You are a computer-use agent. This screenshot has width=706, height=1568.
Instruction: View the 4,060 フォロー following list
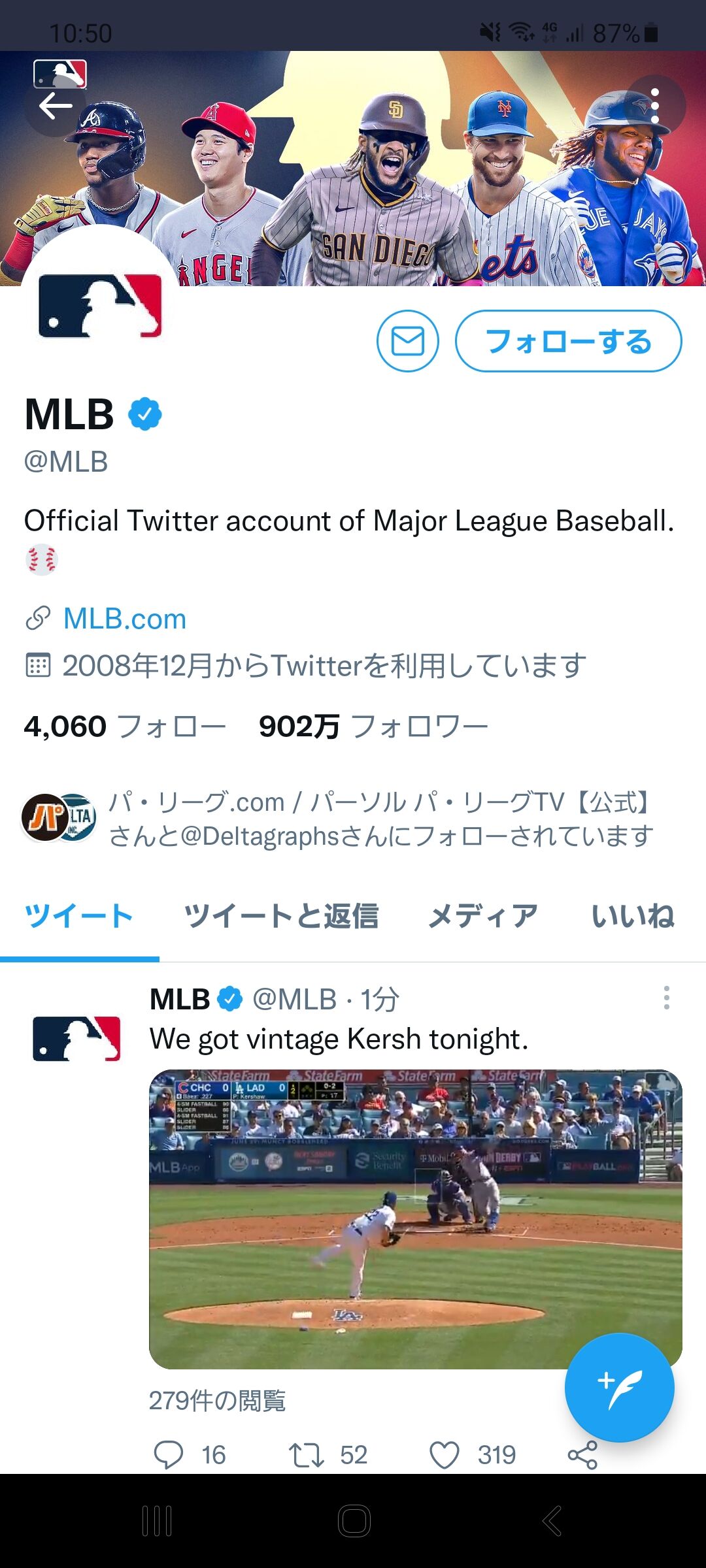pos(124,727)
